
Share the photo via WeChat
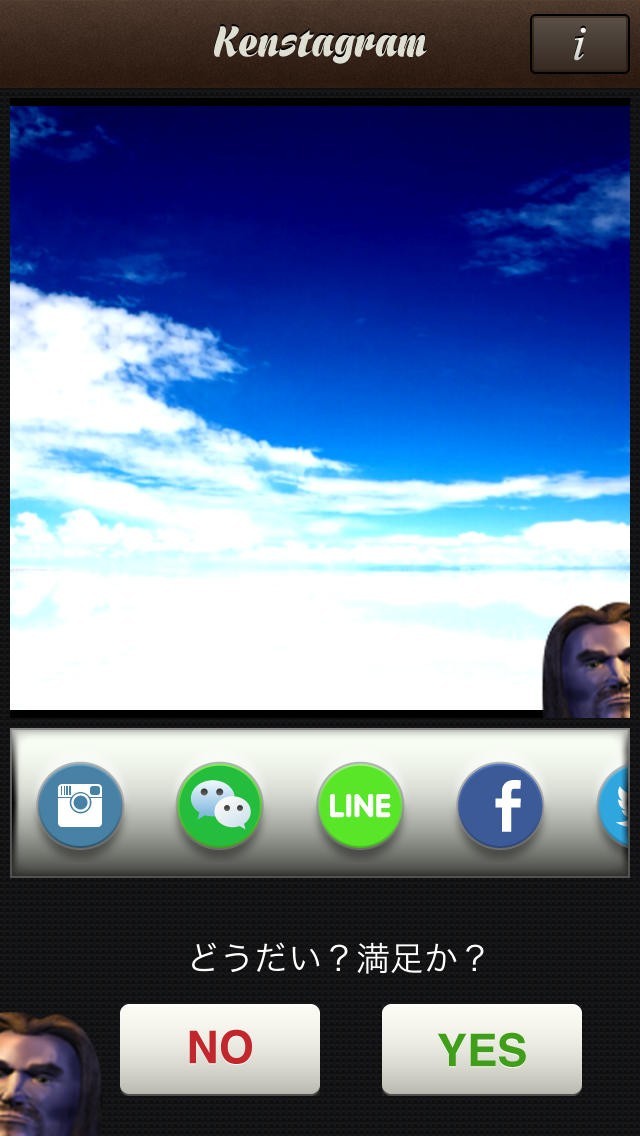[220, 805]
